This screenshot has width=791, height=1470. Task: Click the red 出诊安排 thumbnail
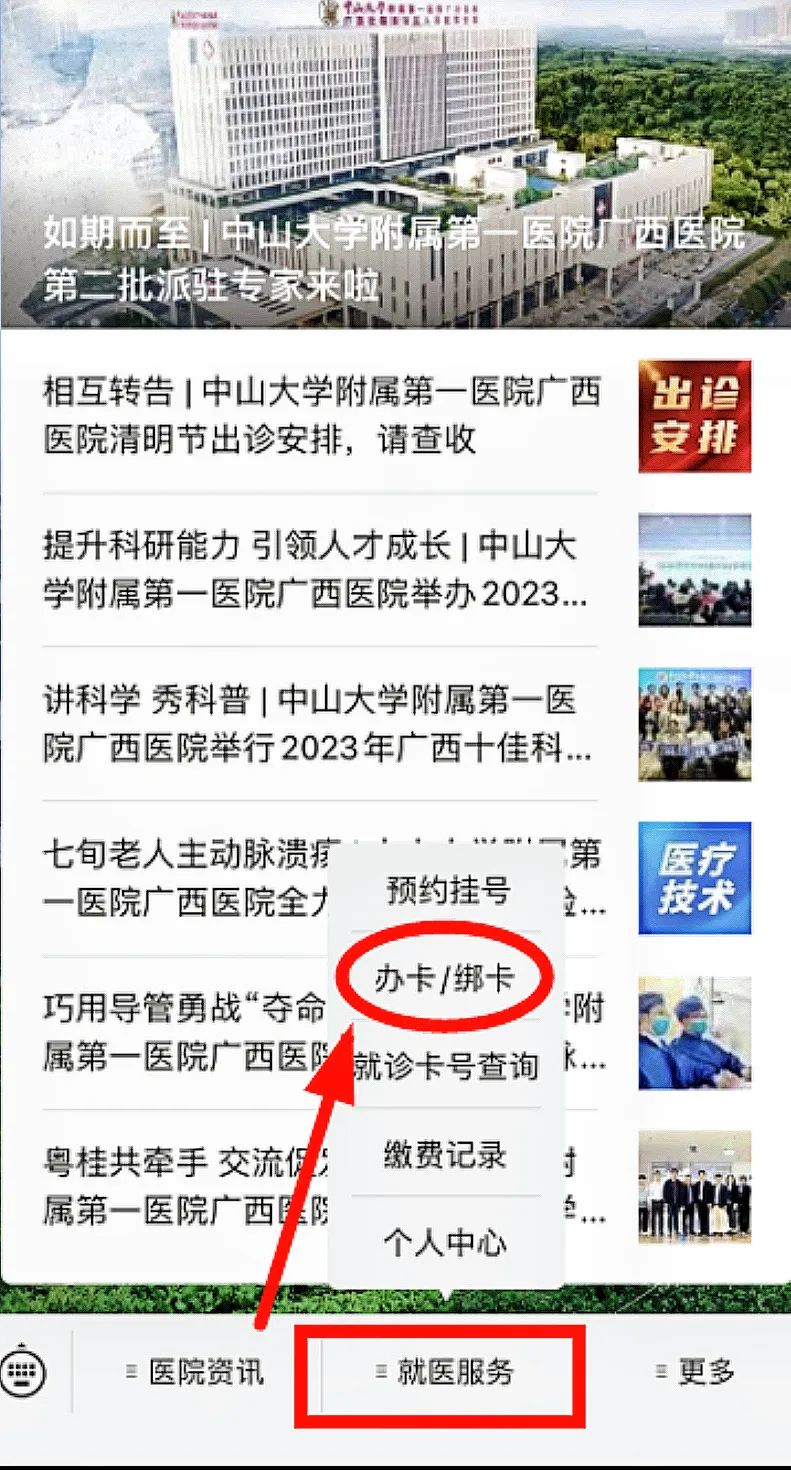click(x=694, y=414)
